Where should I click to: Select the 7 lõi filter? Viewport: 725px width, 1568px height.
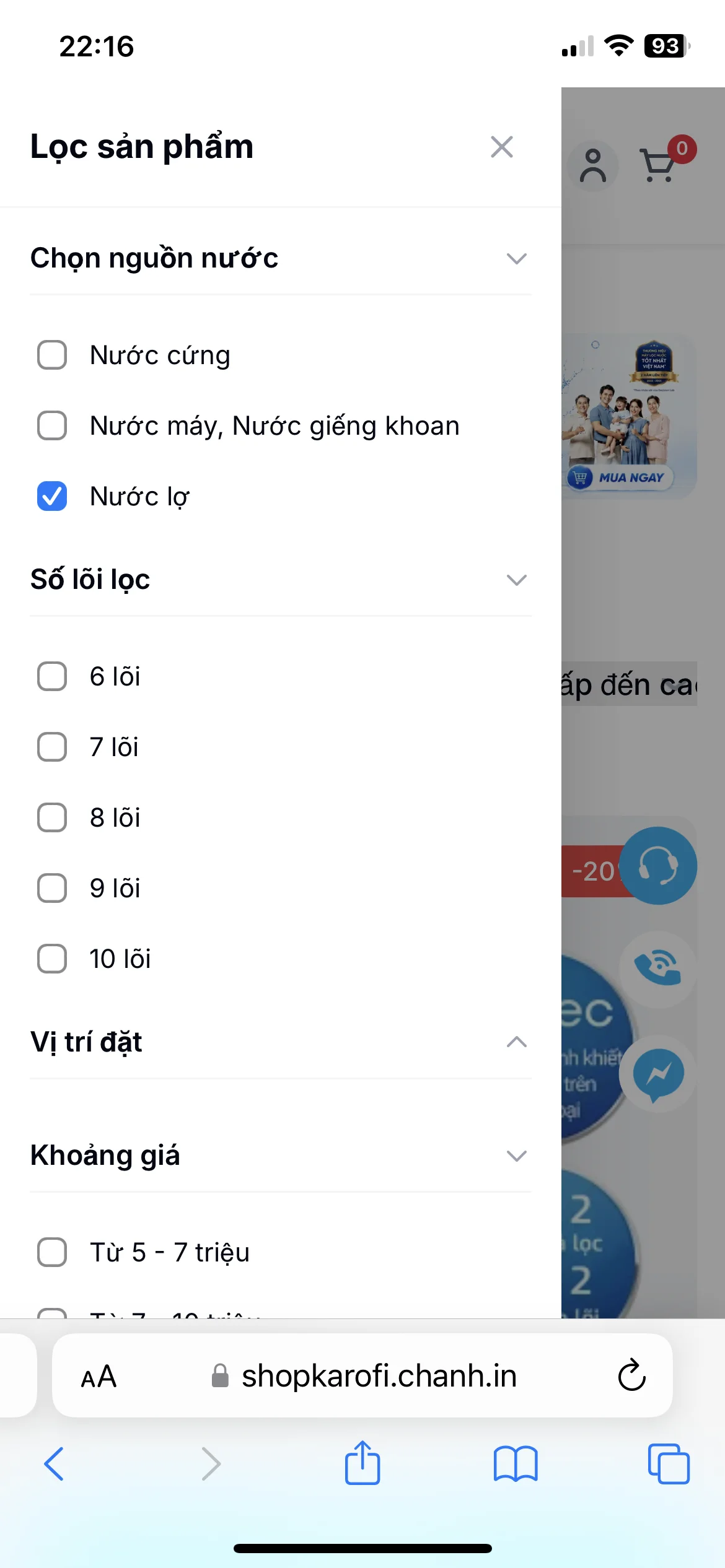[x=52, y=746]
